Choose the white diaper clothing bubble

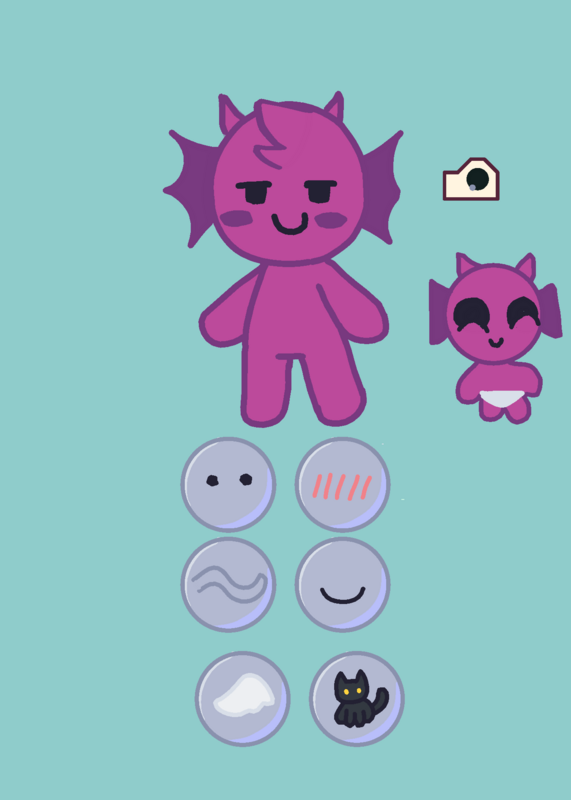pyautogui.click(x=243, y=698)
